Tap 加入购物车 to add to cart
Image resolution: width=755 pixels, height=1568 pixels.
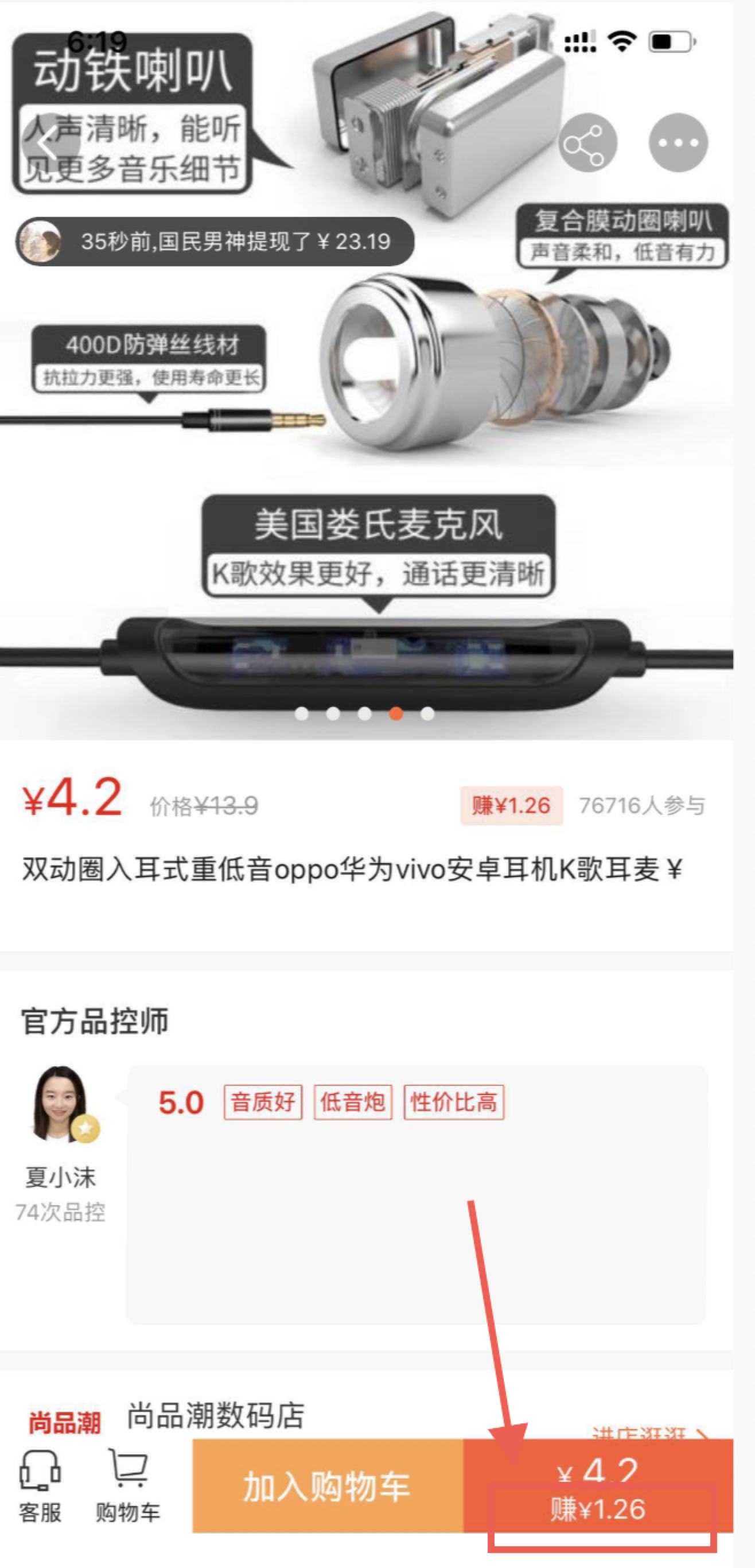[x=328, y=1487]
